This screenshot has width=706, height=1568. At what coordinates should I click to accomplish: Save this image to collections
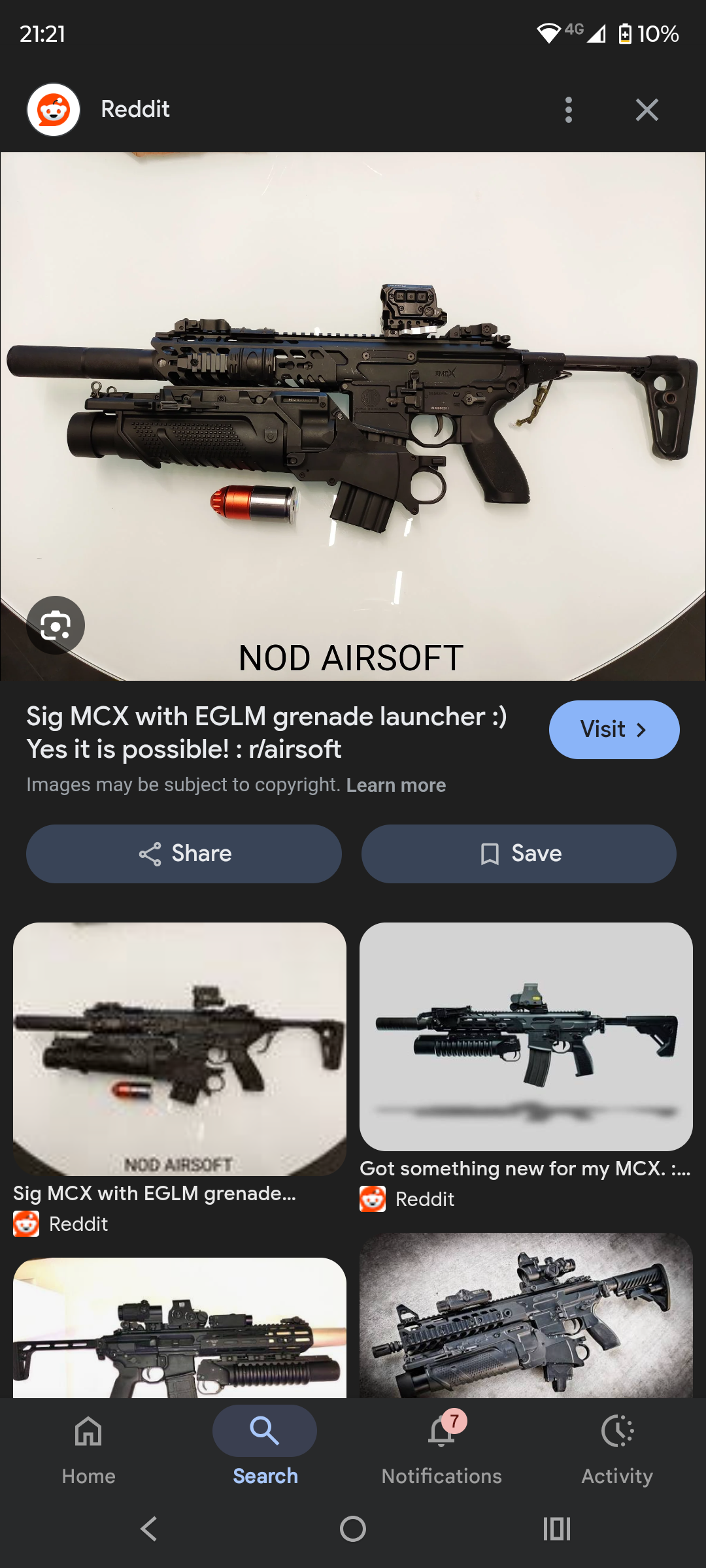point(519,853)
